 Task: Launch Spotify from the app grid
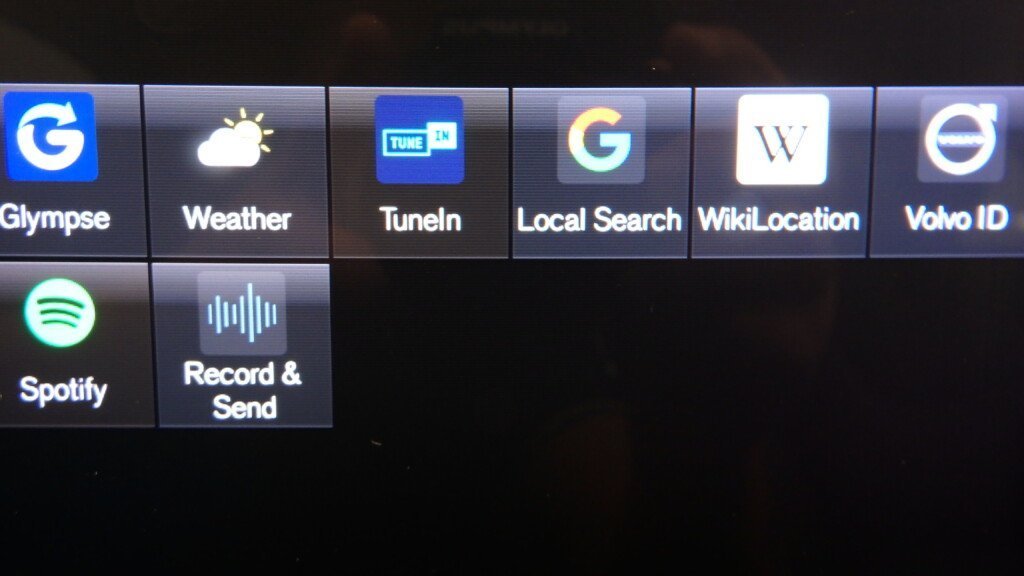[62, 340]
